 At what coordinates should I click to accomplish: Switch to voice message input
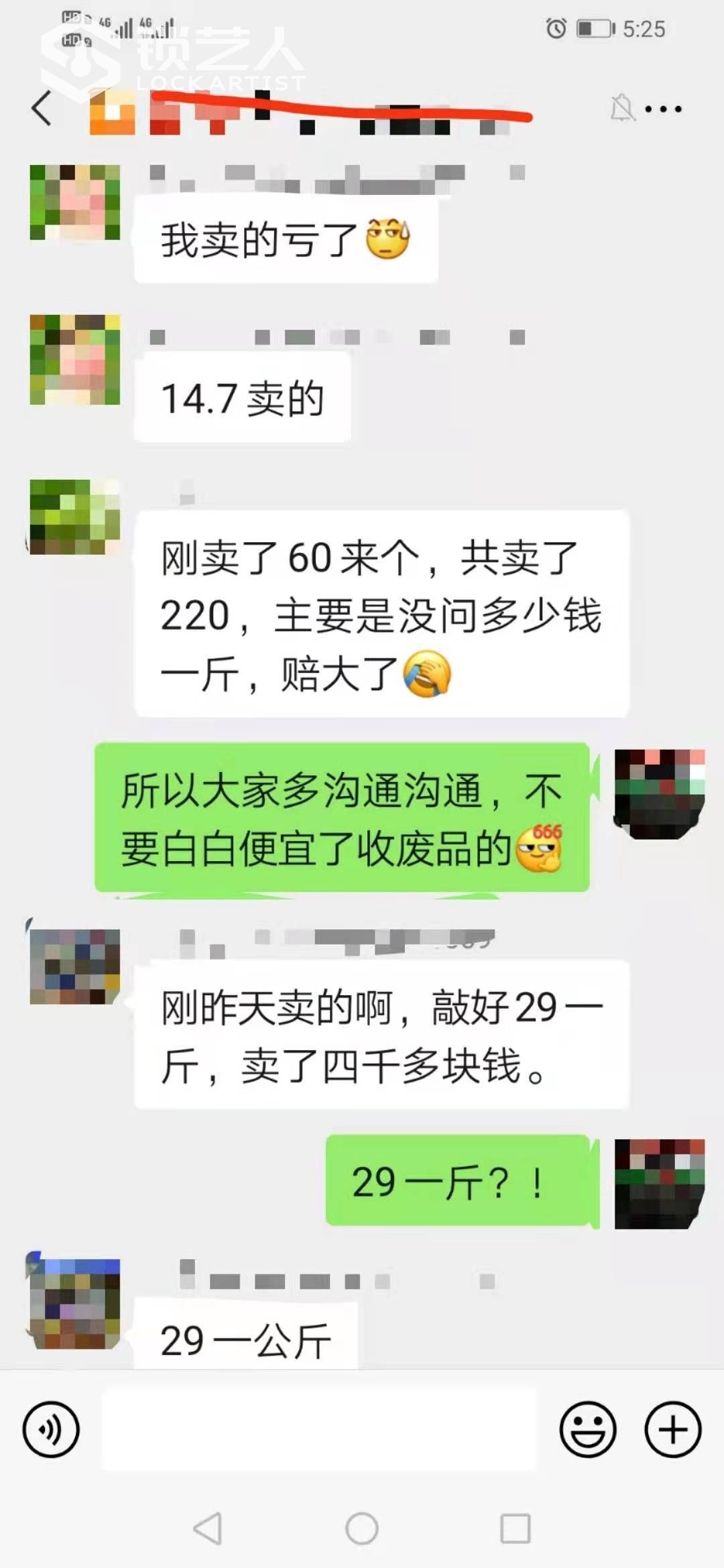(51, 1430)
